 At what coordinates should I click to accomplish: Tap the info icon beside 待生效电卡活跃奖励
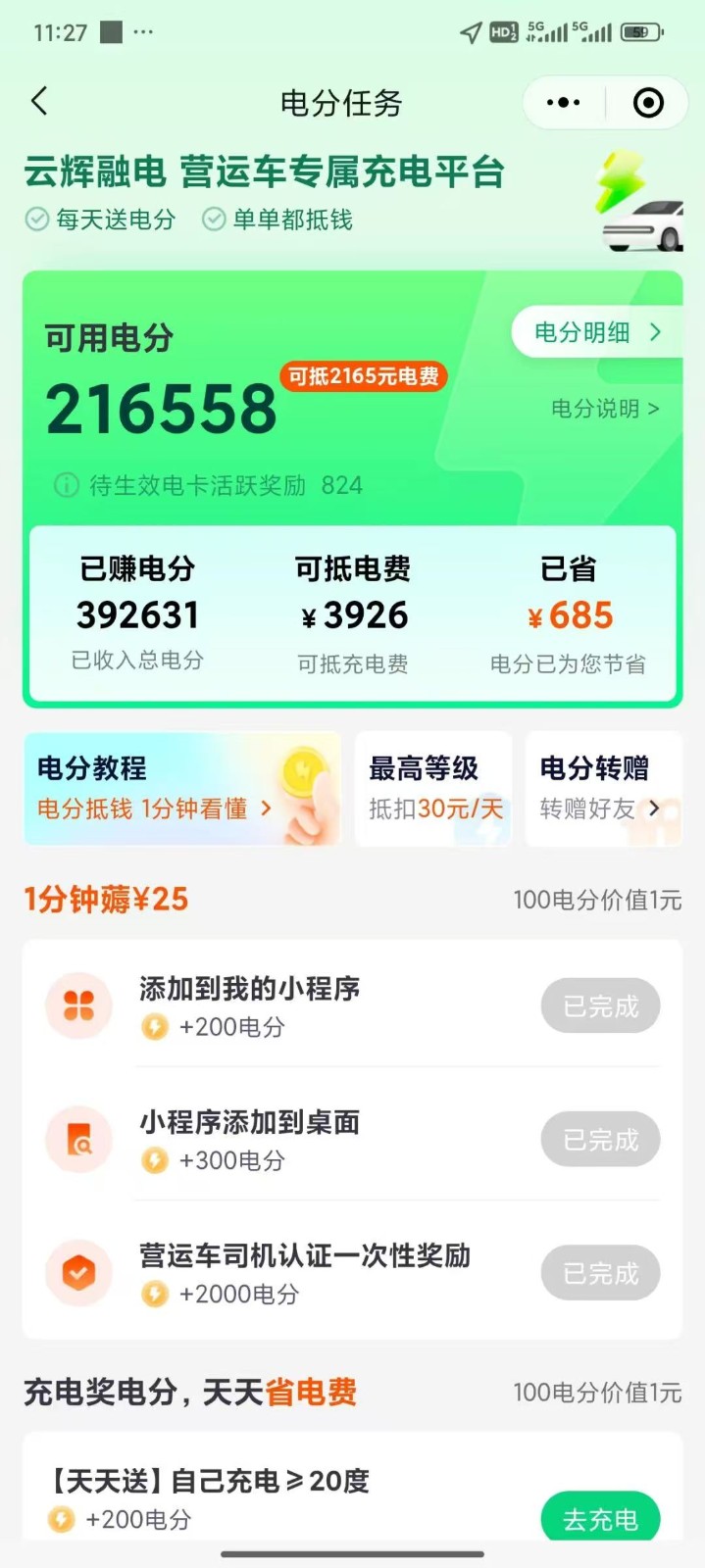66,485
